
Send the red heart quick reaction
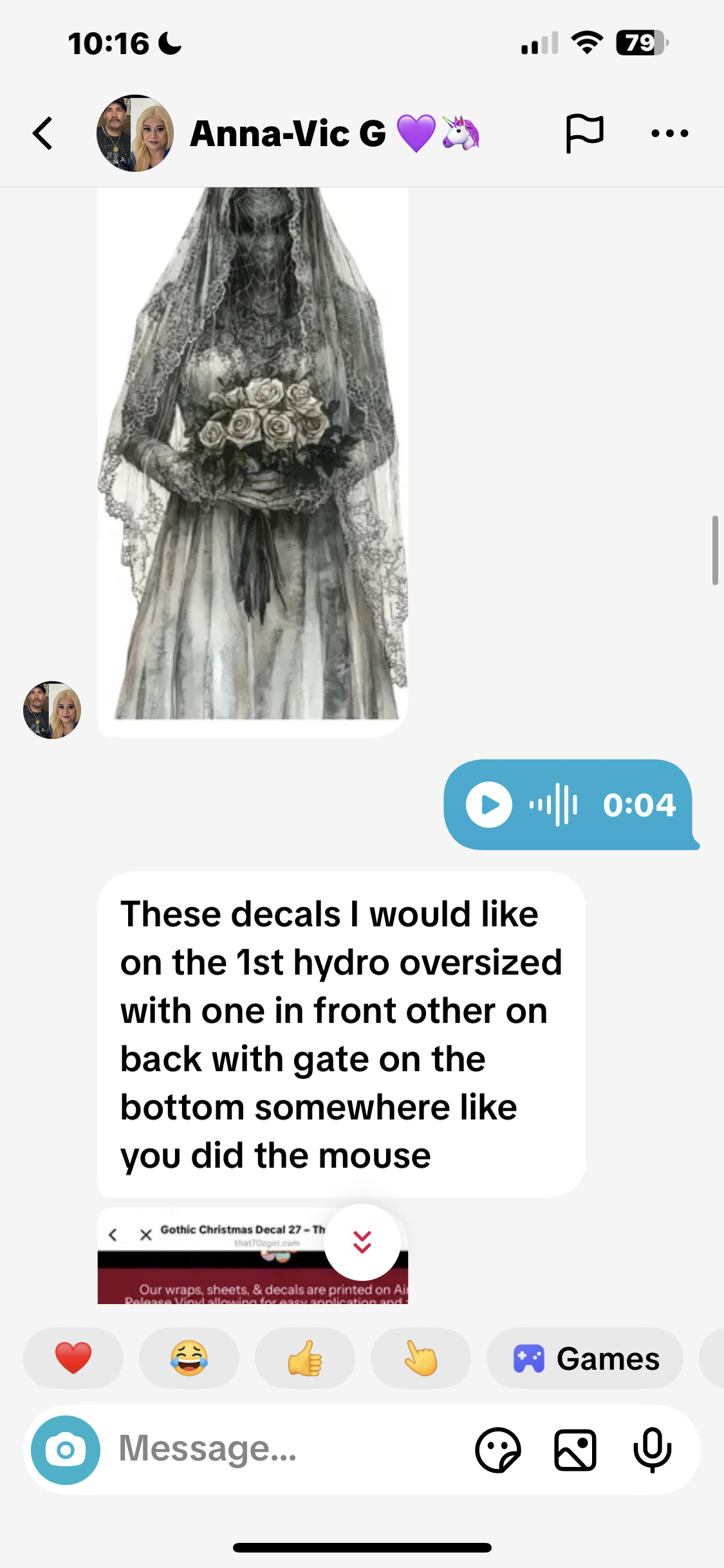pos(73,1358)
